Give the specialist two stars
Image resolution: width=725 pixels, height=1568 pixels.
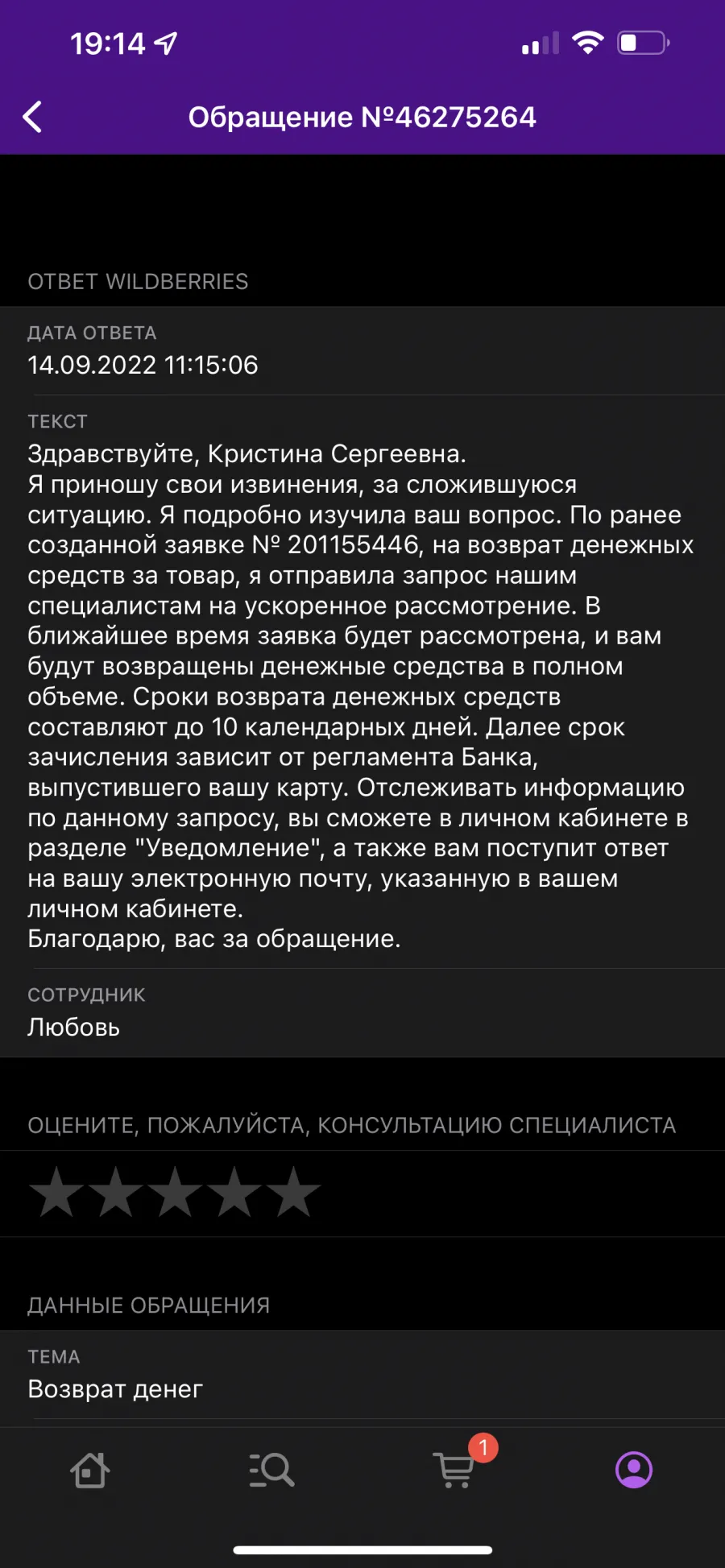[x=116, y=1192]
